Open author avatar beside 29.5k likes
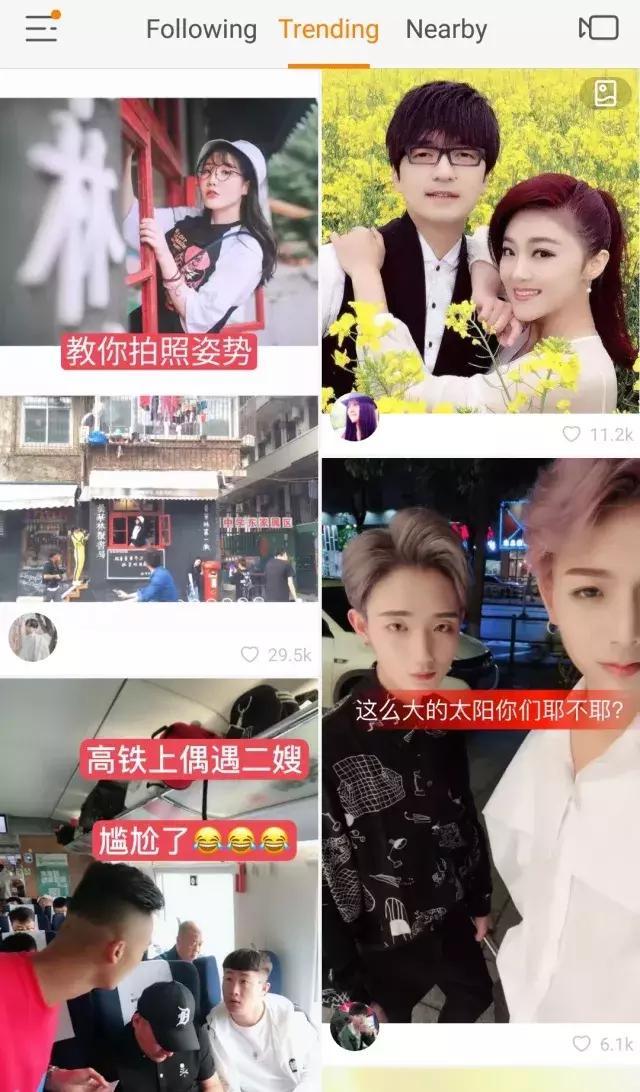Viewport: 640px width, 1092px height. point(33,637)
